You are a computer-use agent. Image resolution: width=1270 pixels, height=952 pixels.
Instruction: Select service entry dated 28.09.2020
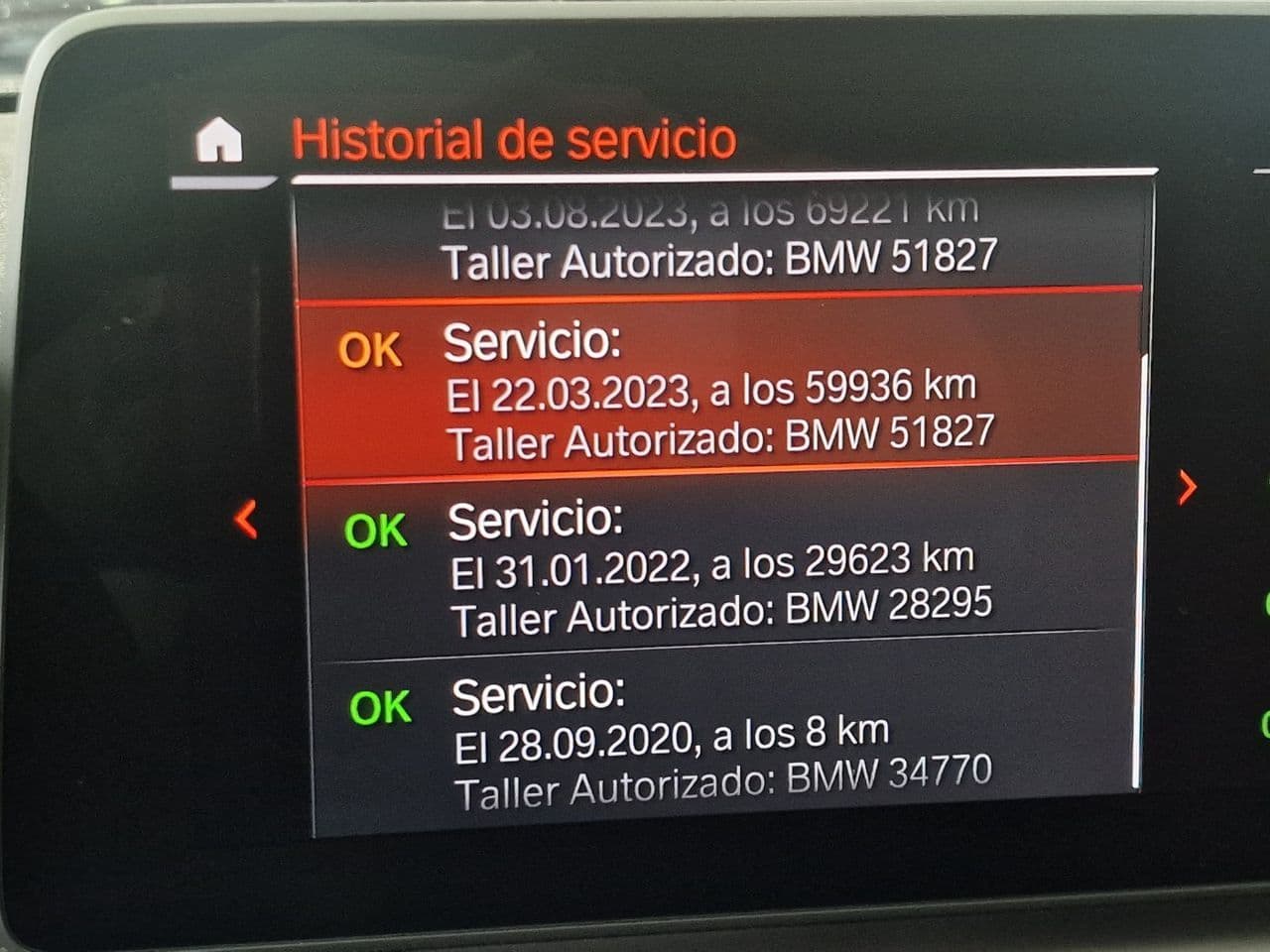point(720,736)
